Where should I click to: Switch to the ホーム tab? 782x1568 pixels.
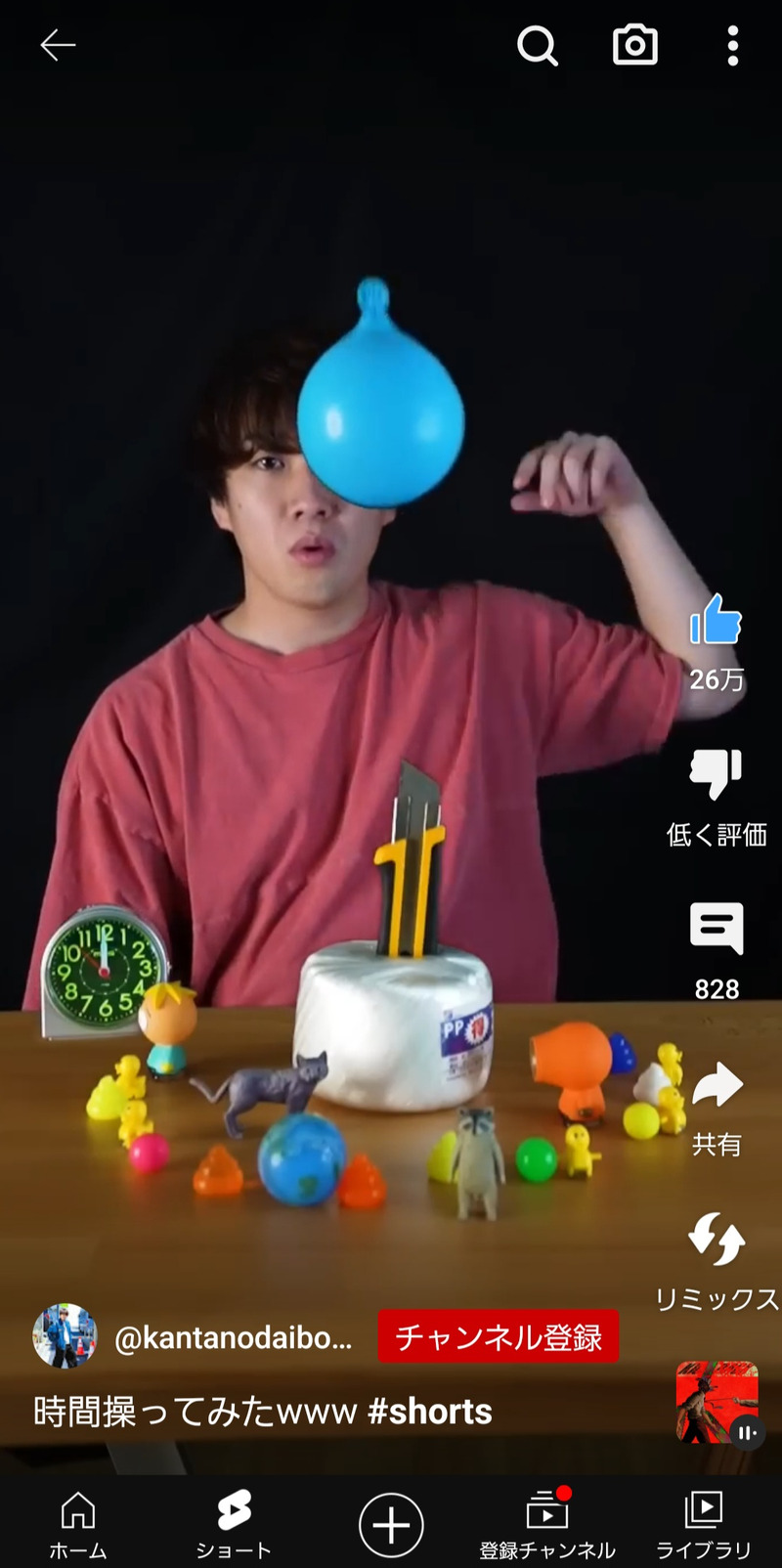click(78, 1523)
